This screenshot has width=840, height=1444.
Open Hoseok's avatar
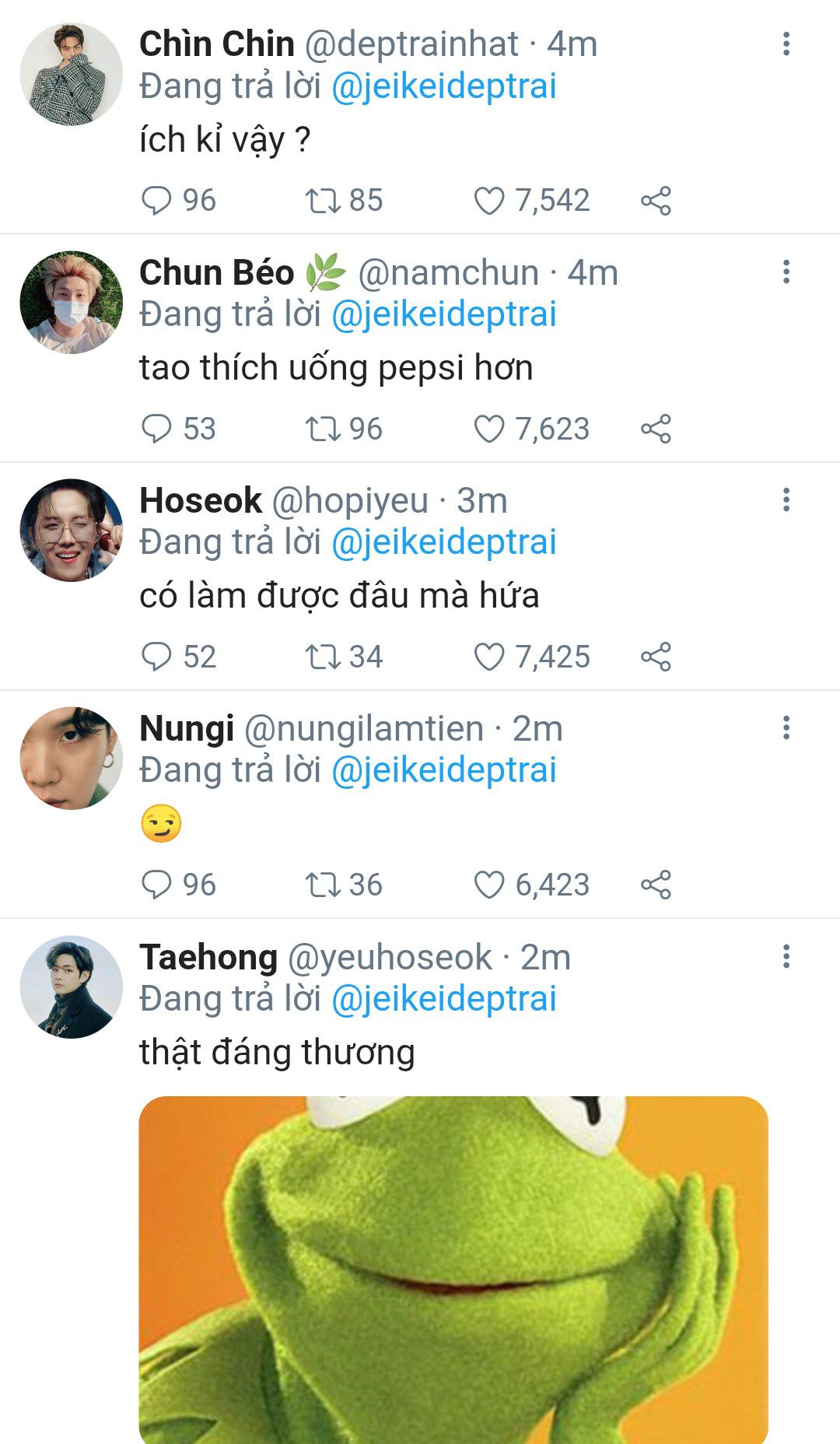[x=71, y=530]
